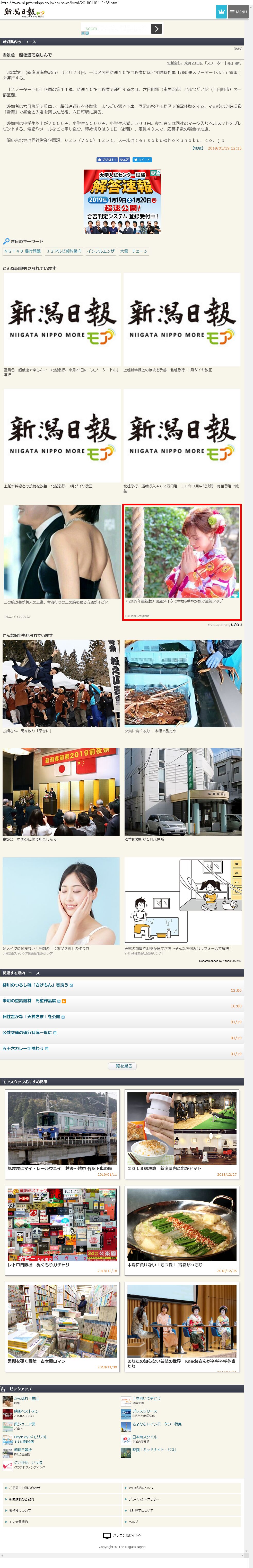
Task: Share this article on Facebook シェア
Action: click(124, 160)
